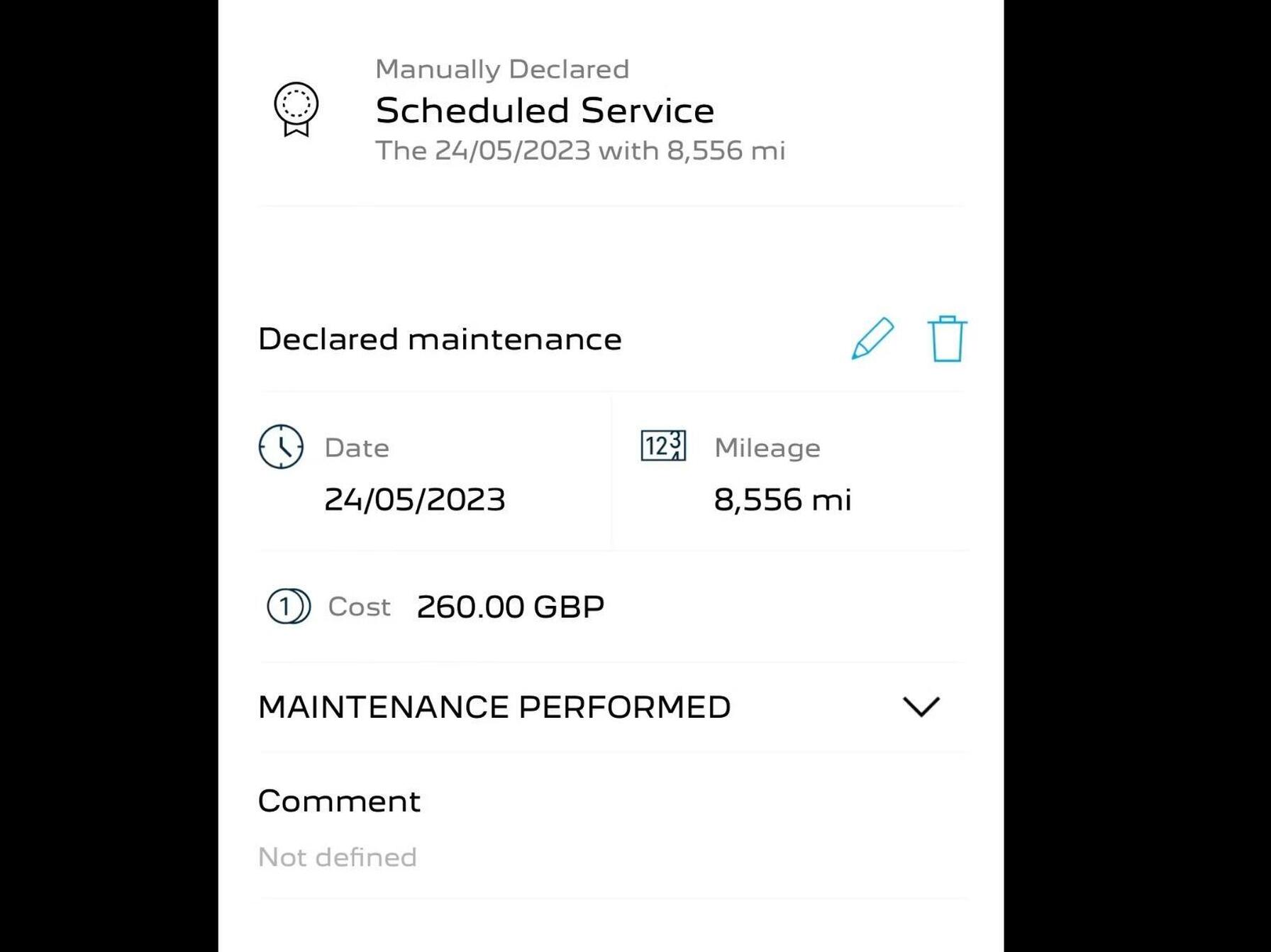Delete the declared maintenance record
This screenshot has width=1271, height=952.
947,339
